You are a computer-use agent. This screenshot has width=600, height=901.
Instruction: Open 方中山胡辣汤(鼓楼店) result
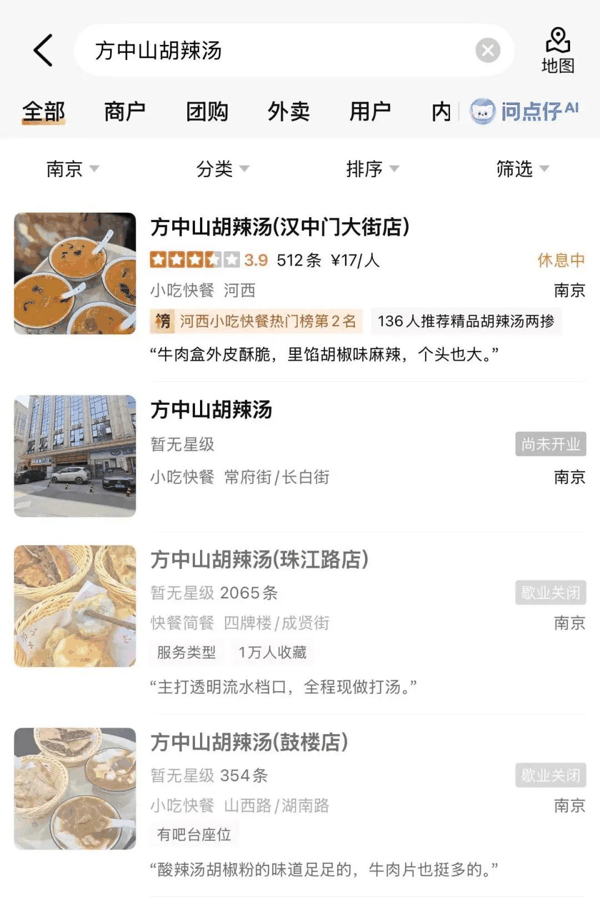(300, 803)
